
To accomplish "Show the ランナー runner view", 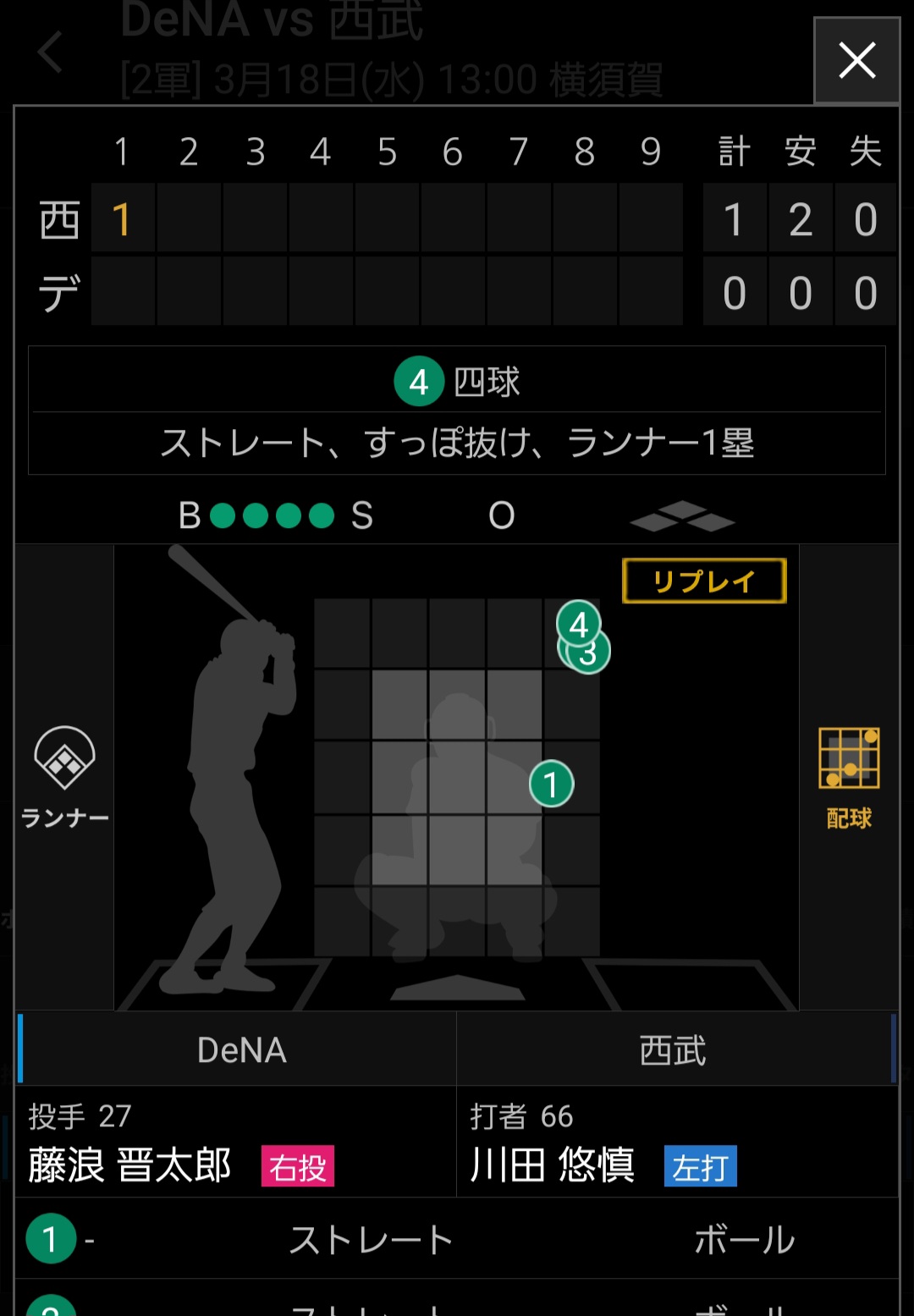I will coord(64,776).
